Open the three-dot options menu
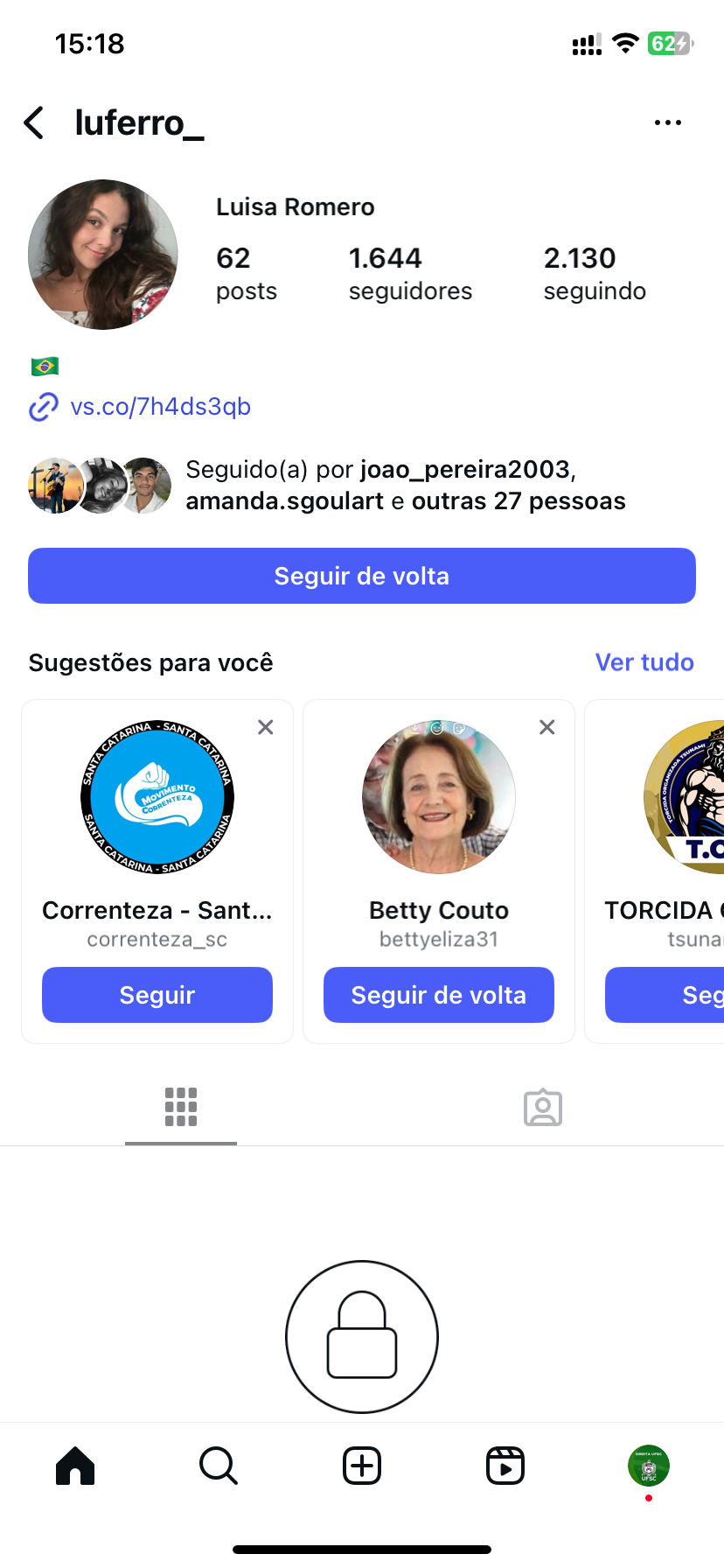Viewport: 724px width, 1568px height. pos(667,123)
